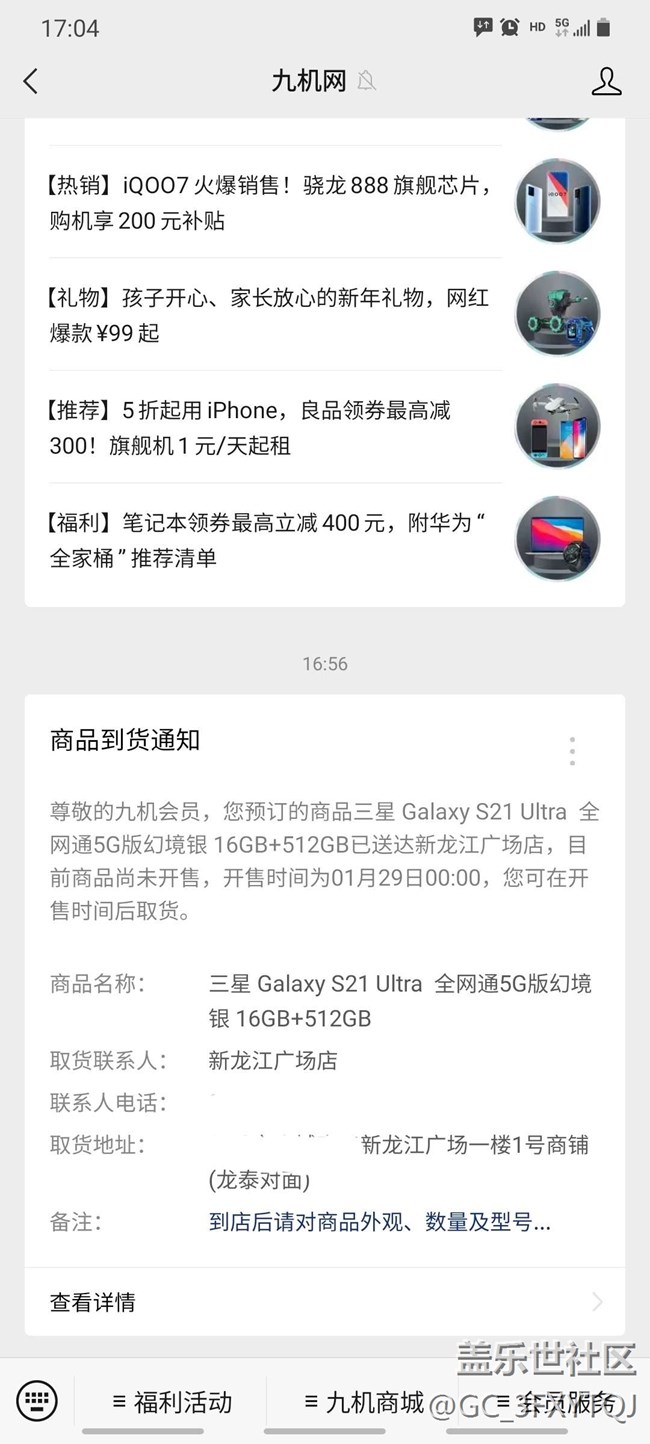This screenshot has width=650, height=1444.
Task: Switch to the keyboard input mode
Action: 37,1400
